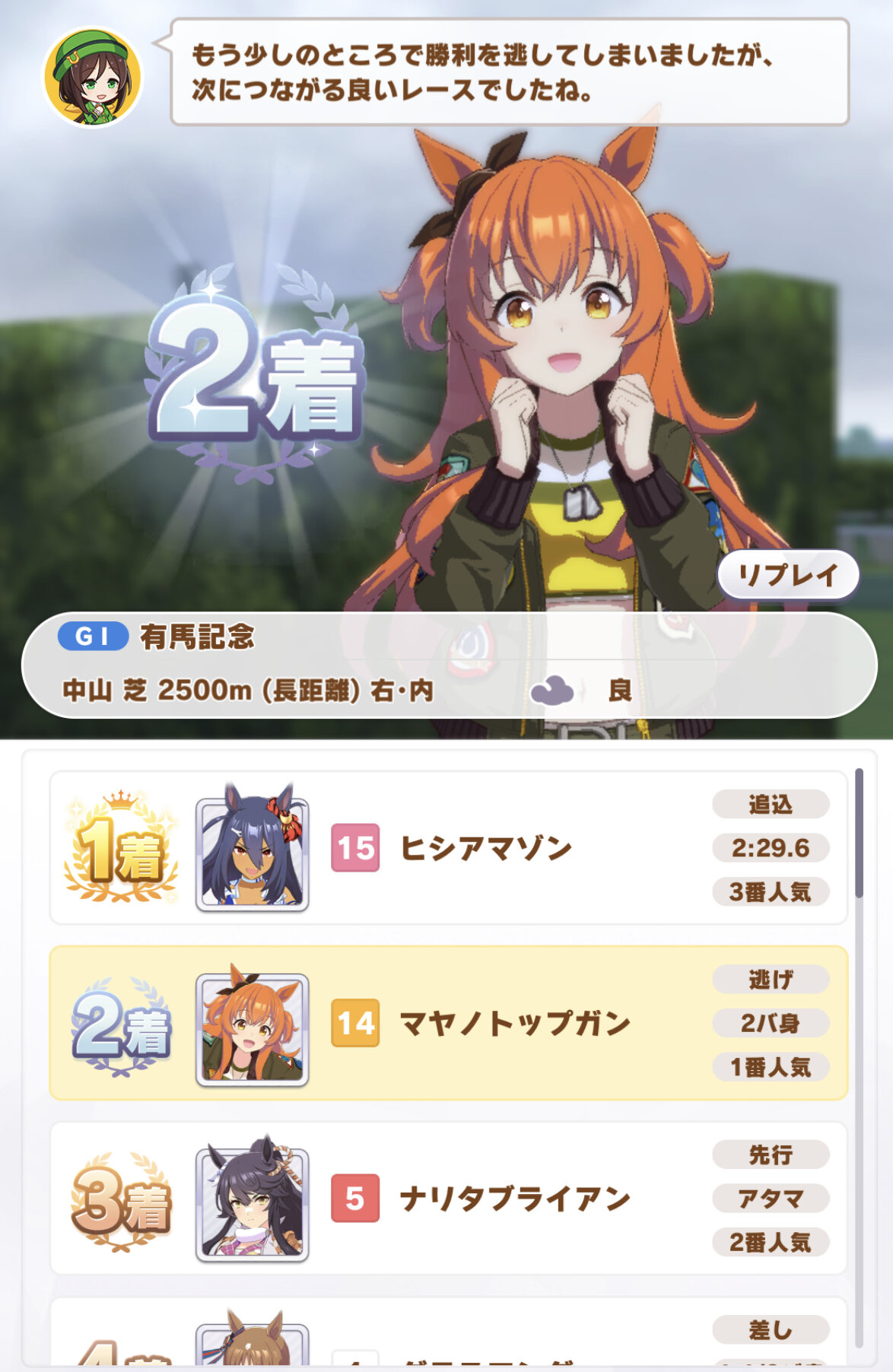The width and height of the screenshot is (893, 1372).
Task: Tap the リプレイ replay button
Action: pos(788,575)
